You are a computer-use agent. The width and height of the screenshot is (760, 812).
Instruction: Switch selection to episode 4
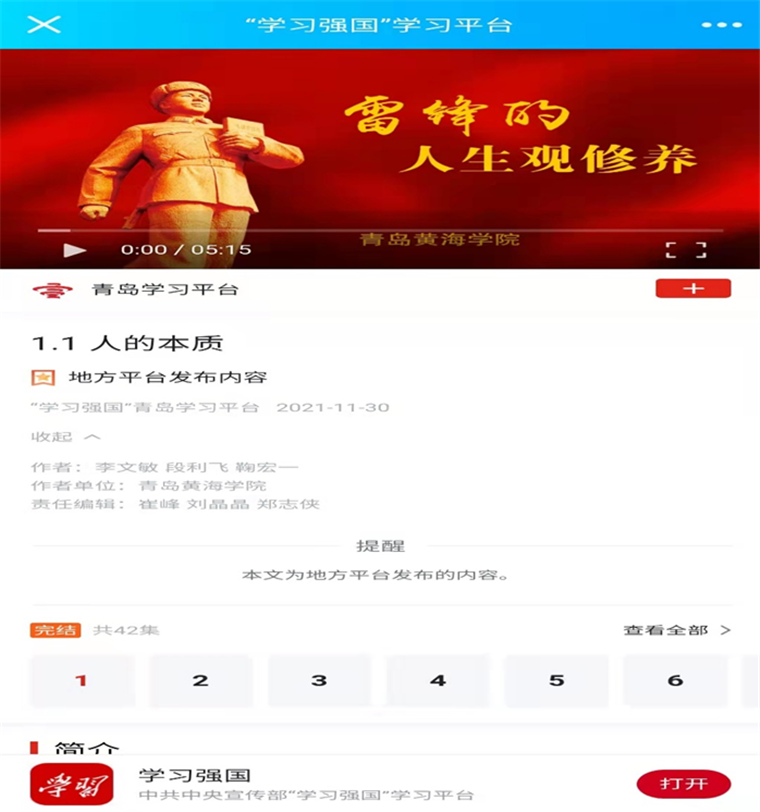[x=438, y=680]
